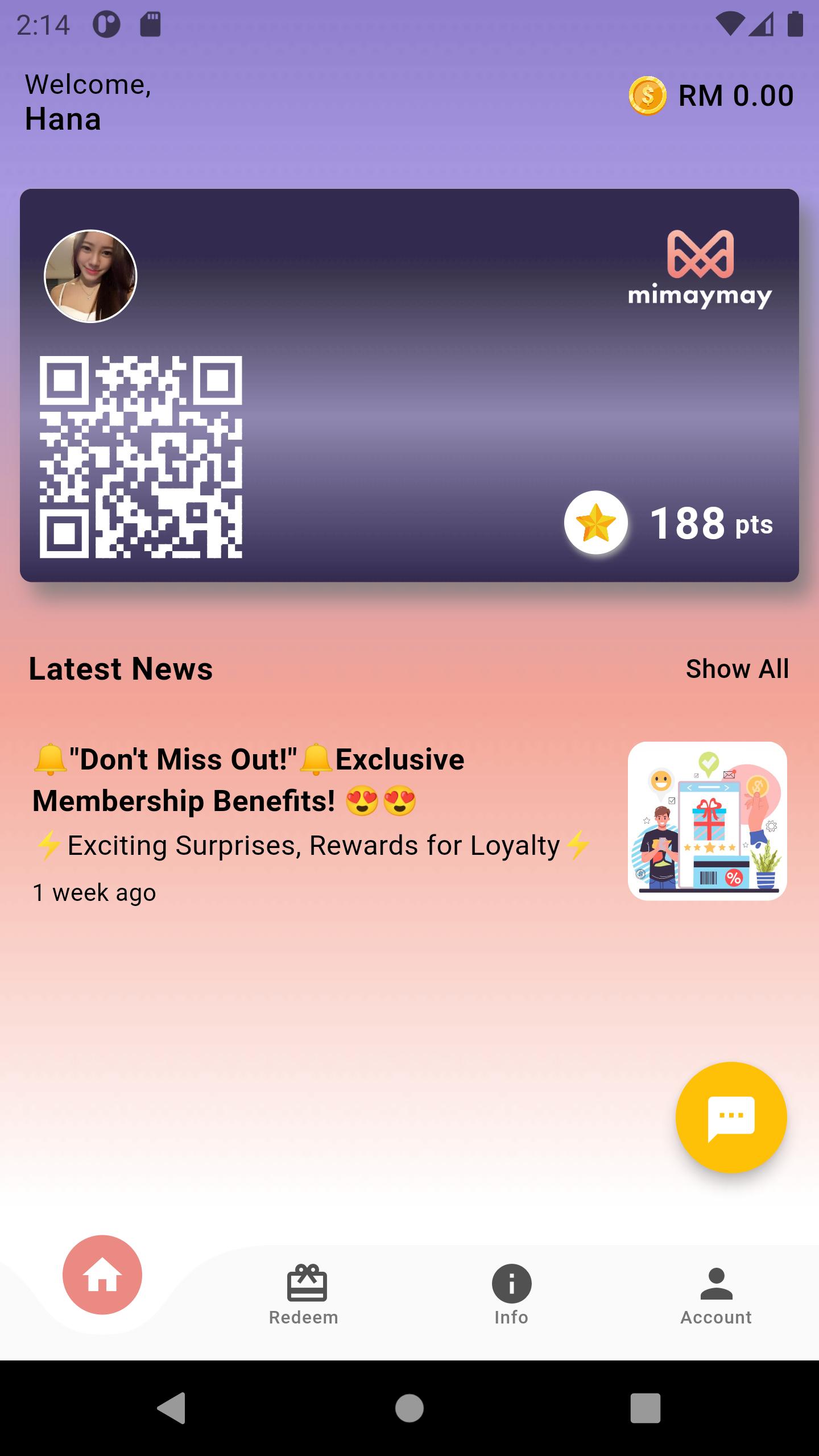Open the yellow chat message button

[731, 1118]
